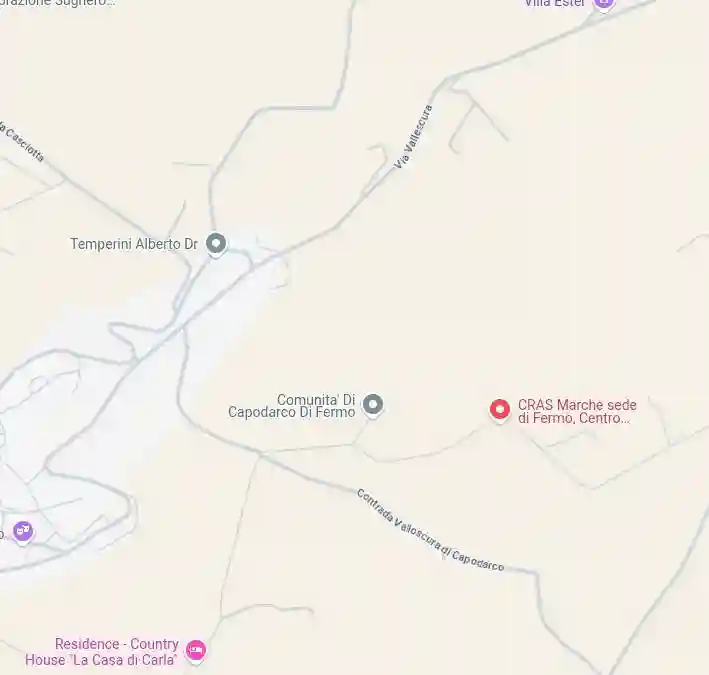Screen dimensions: 709x675
Task: Tap the Temperini Alberto Dr place marker
Action: [x=216, y=243]
